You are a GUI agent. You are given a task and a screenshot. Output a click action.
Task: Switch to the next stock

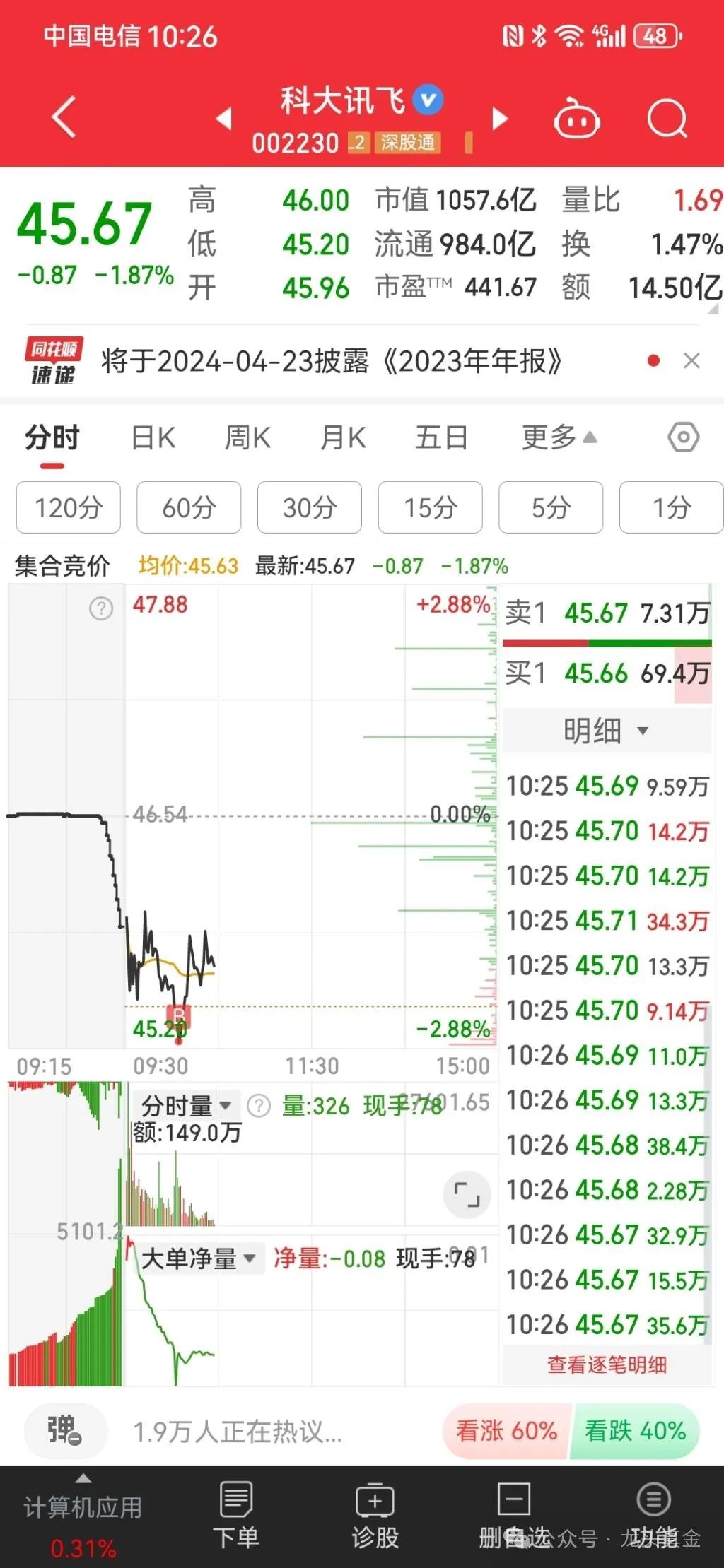tap(500, 118)
